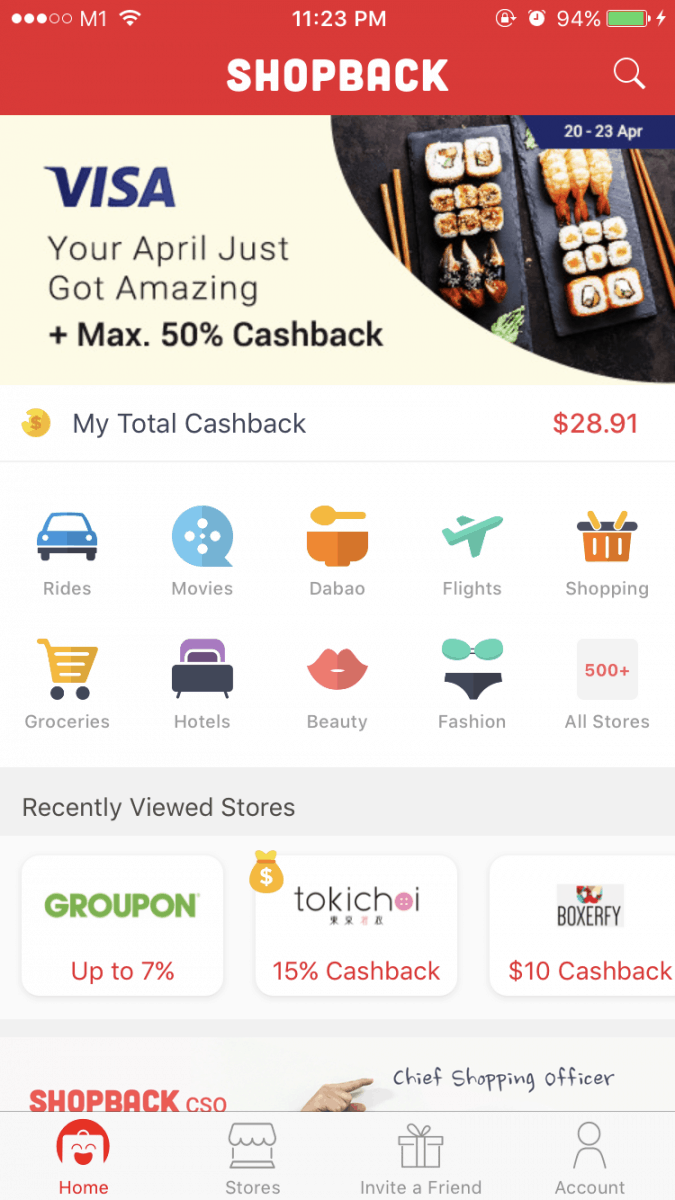Switch to the Invite a Friend tab
The image size is (675, 1200).
click(421, 1158)
